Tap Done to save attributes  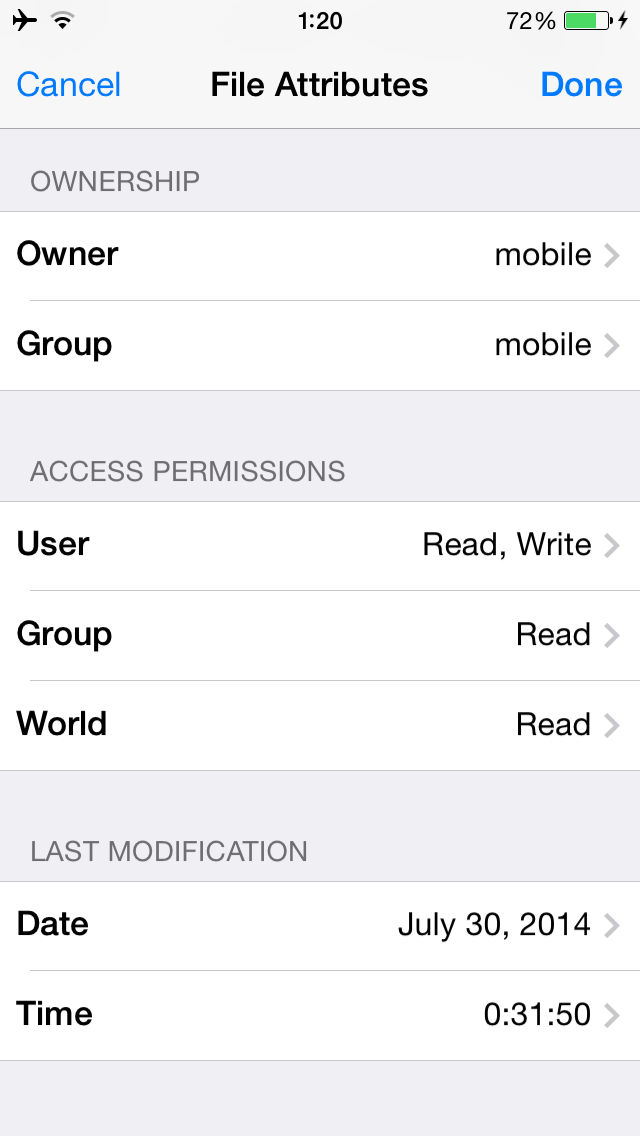point(581,85)
